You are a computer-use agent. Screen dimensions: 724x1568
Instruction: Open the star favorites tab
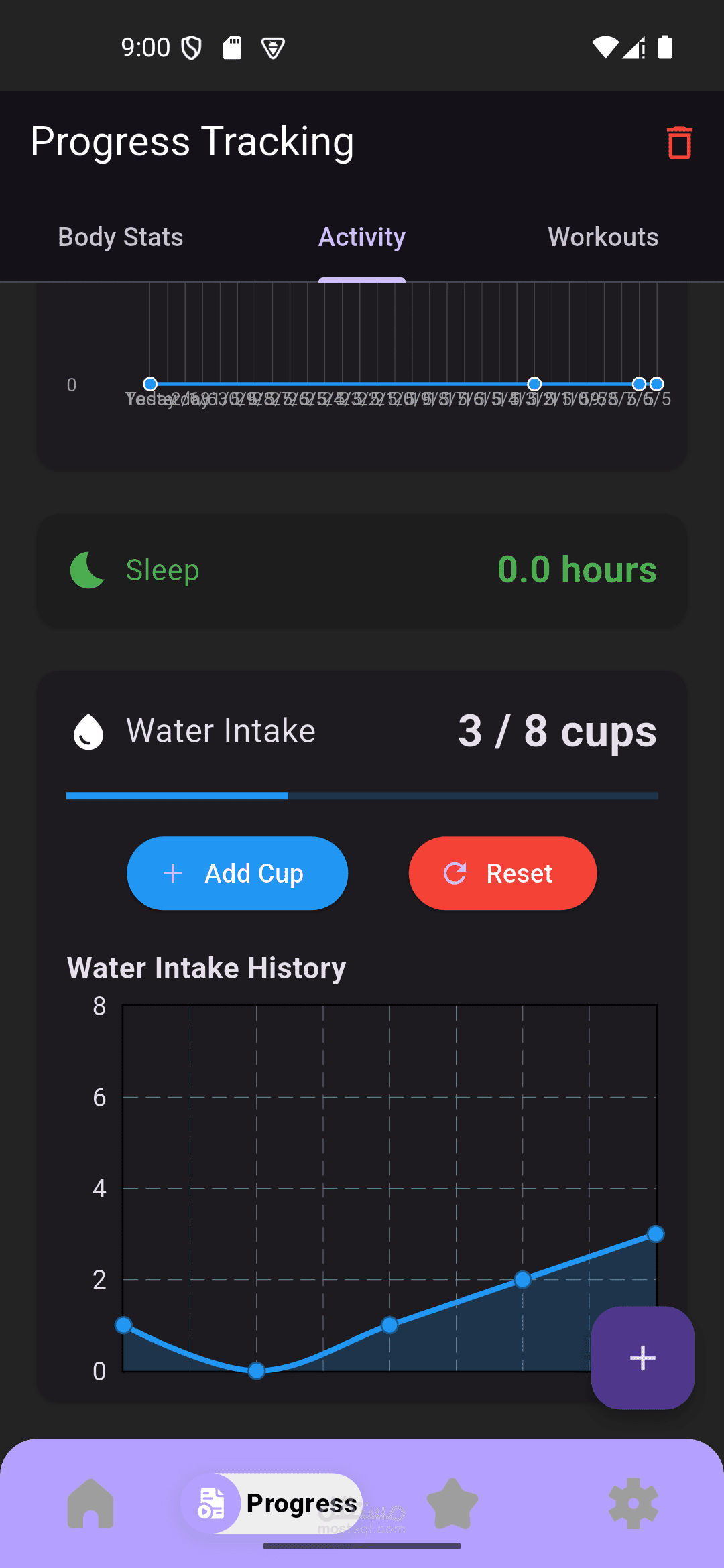[452, 1504]
